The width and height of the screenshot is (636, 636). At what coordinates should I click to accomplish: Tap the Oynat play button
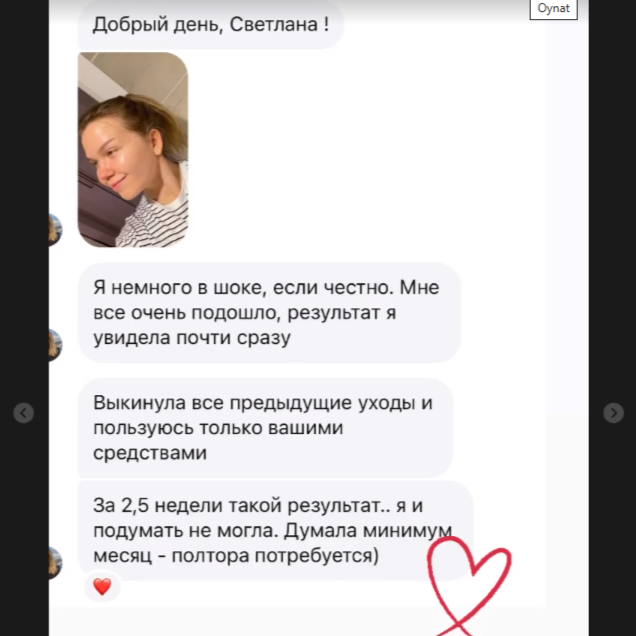point(553,9)
